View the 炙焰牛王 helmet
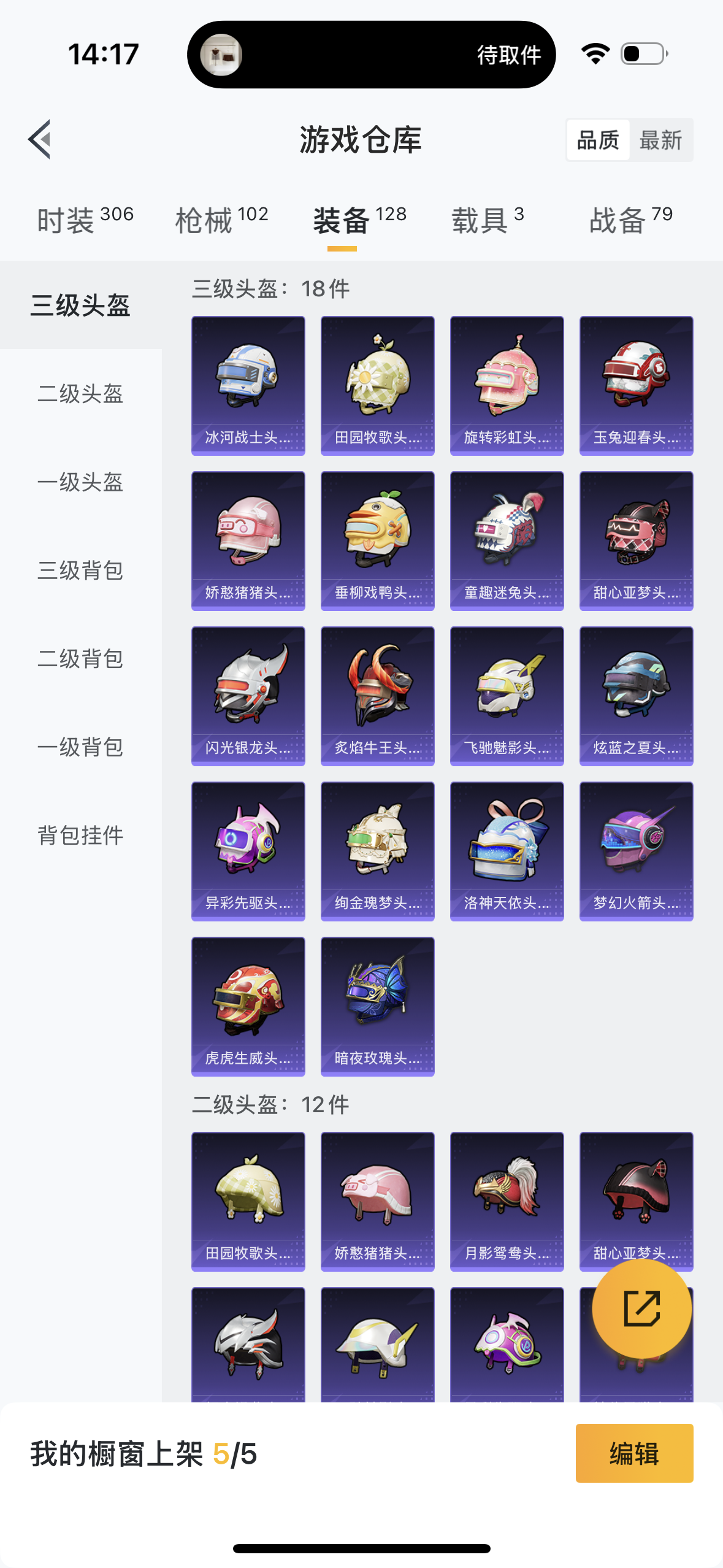 click(x=378, y=696)
